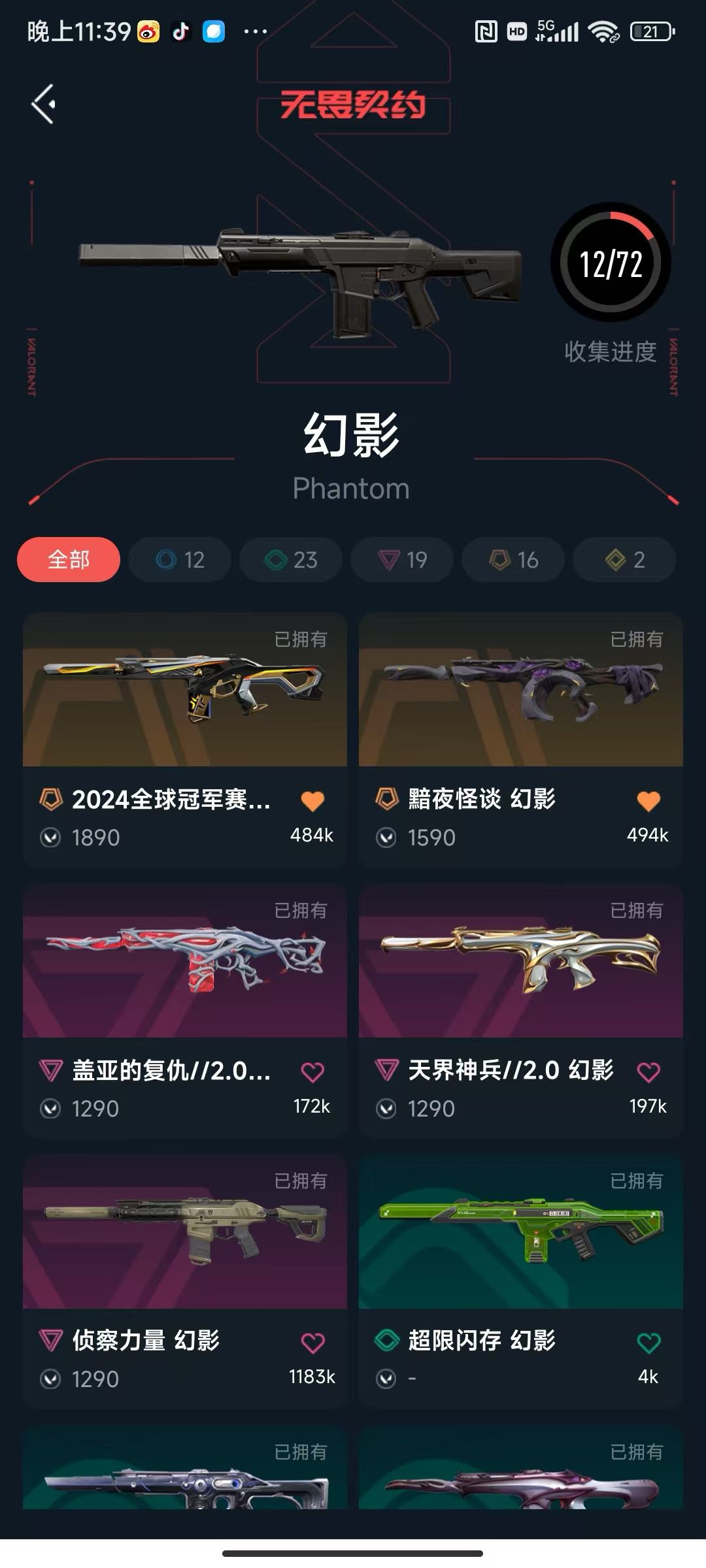Filter skins by the blue tier 12
Screen dimensions: 706x1568
click(180, 559)
